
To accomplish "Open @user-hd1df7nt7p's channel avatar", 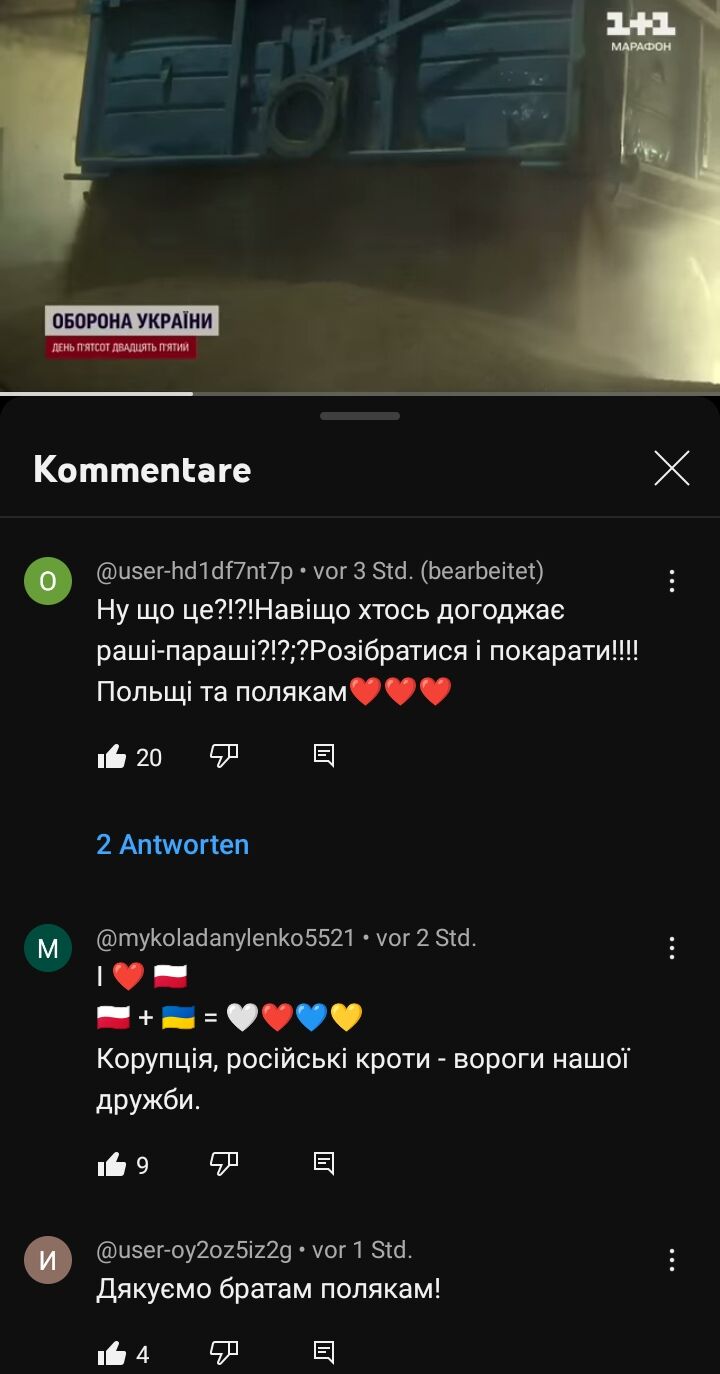I will tap(48, 581).
